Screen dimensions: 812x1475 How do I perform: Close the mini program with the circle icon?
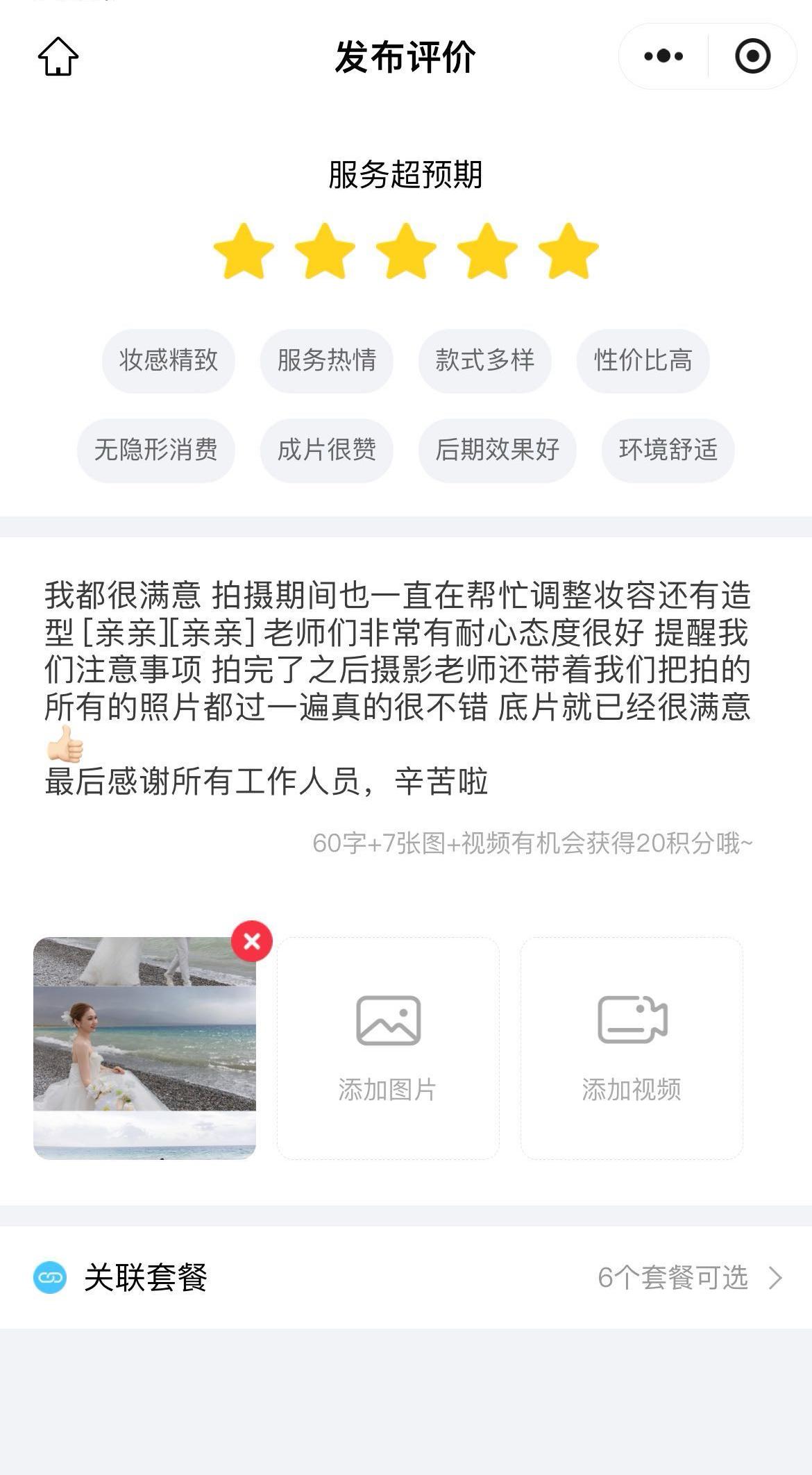coord(753,56)
